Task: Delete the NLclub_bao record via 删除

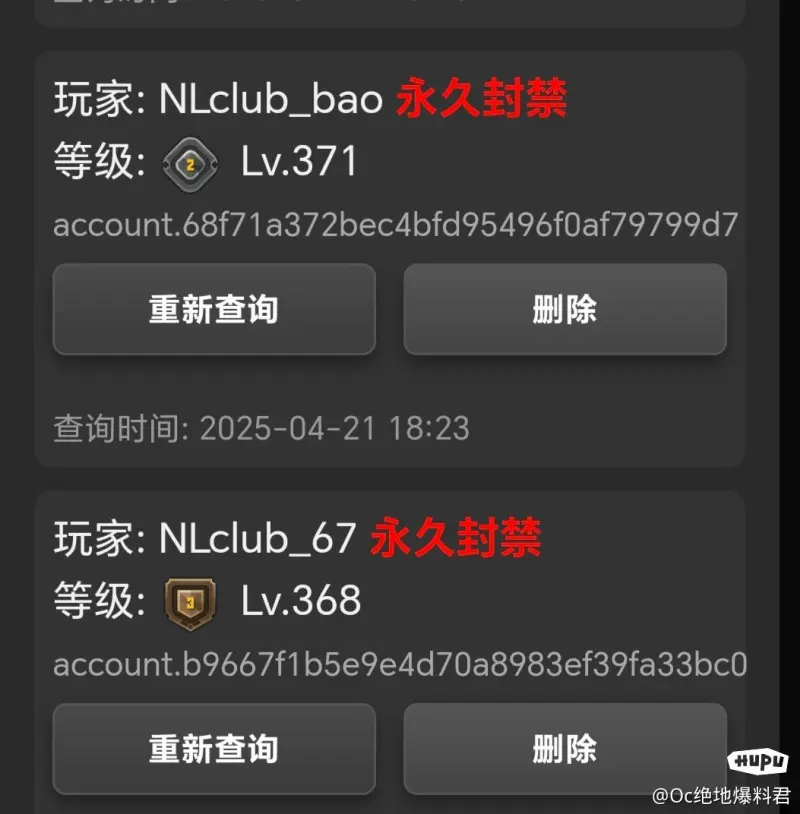Action: (565, 309)
